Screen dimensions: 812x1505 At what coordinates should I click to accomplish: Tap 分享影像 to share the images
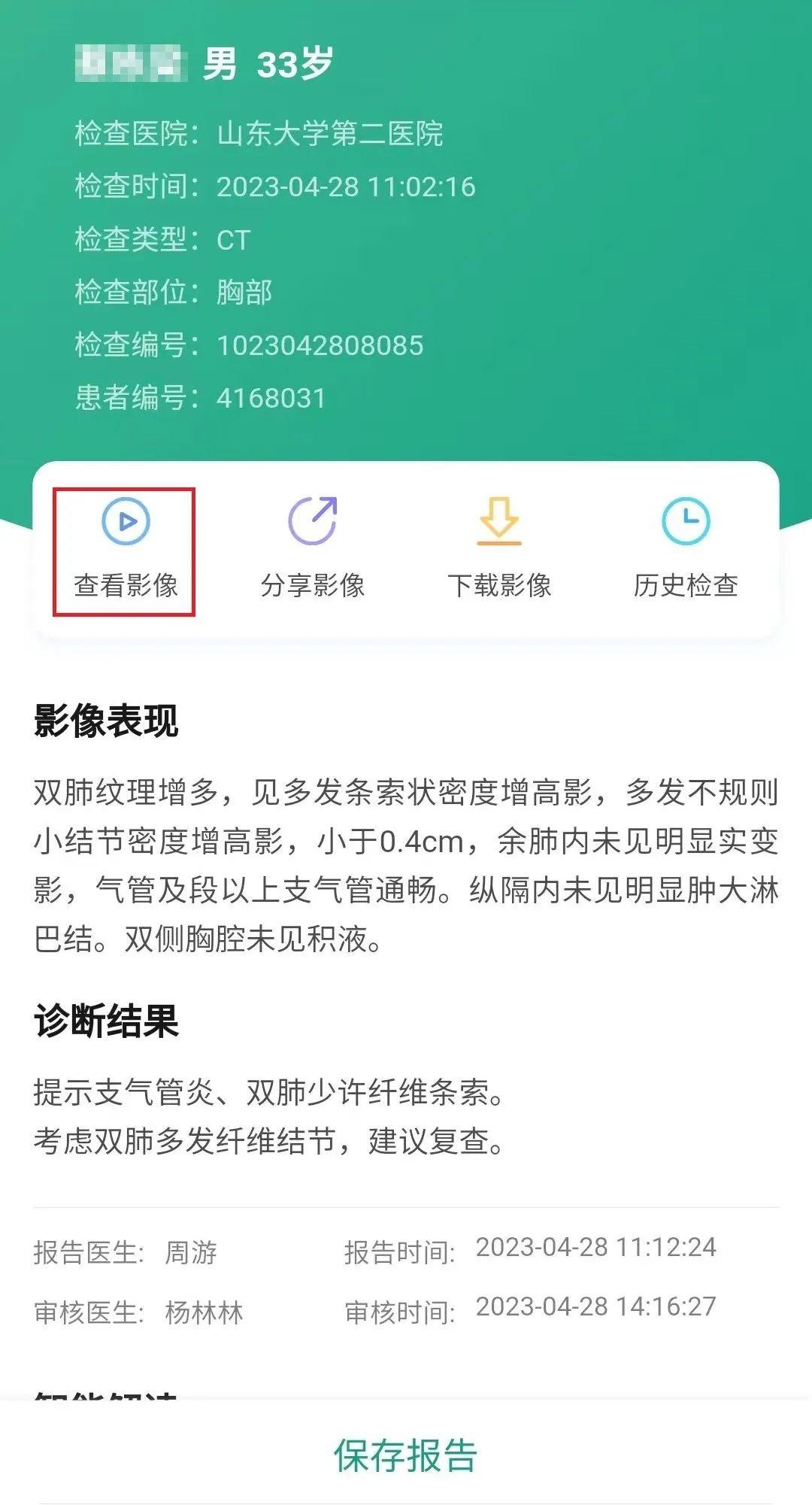(312, 550)
